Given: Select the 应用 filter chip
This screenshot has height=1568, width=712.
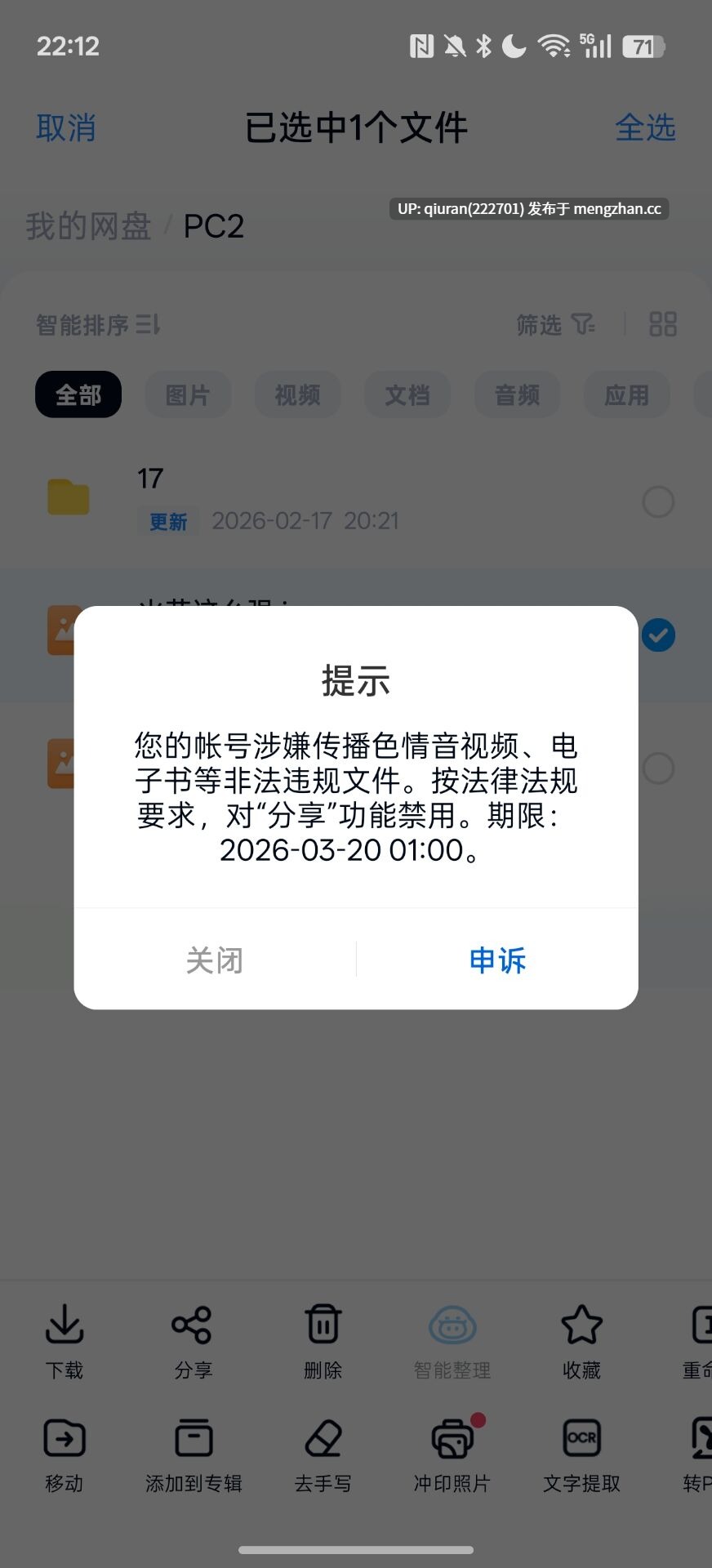Looking at the screenshot, I should click(626, 394).
